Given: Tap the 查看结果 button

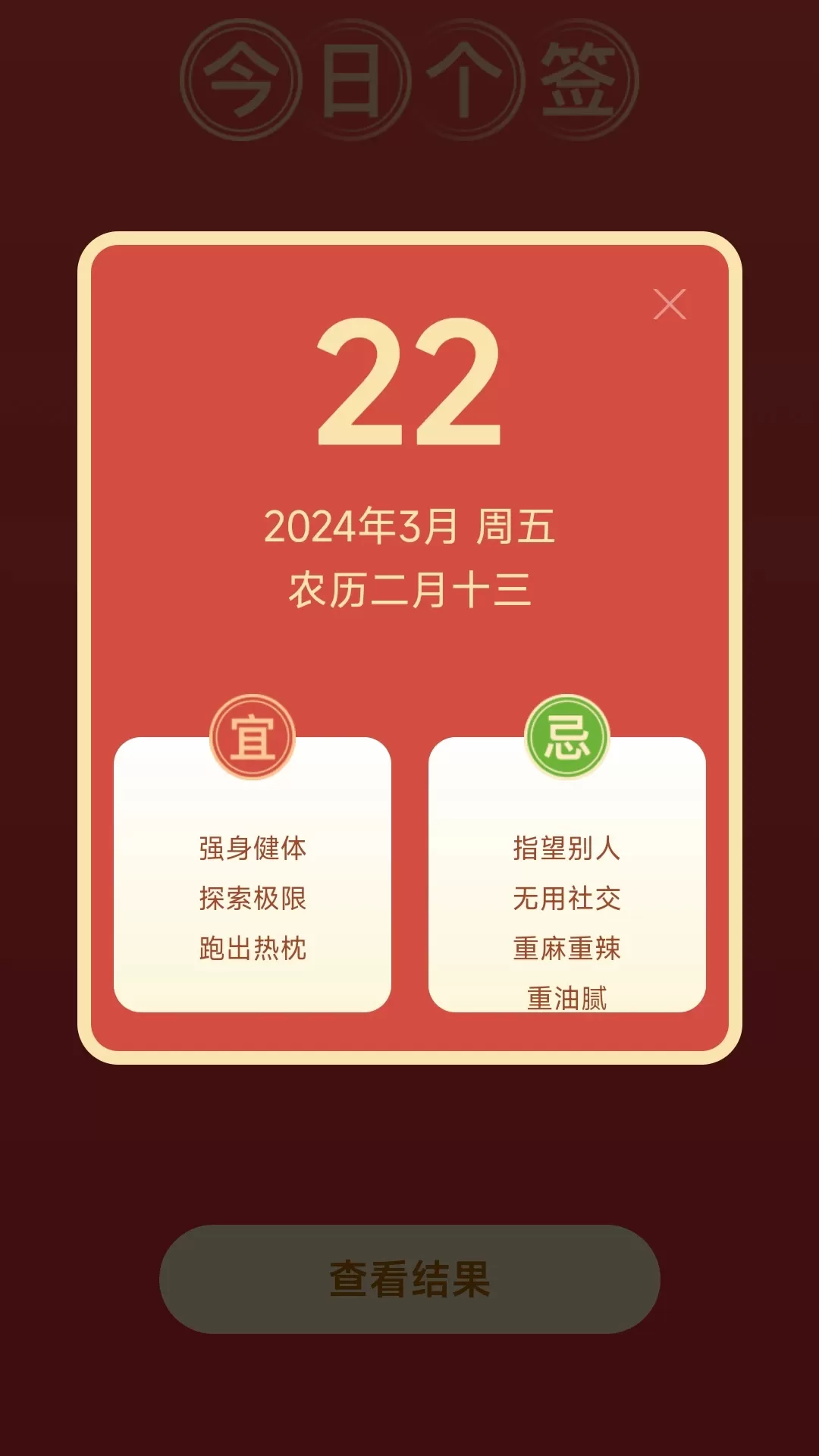Looking at the screenshot, I should (409, 1279).
